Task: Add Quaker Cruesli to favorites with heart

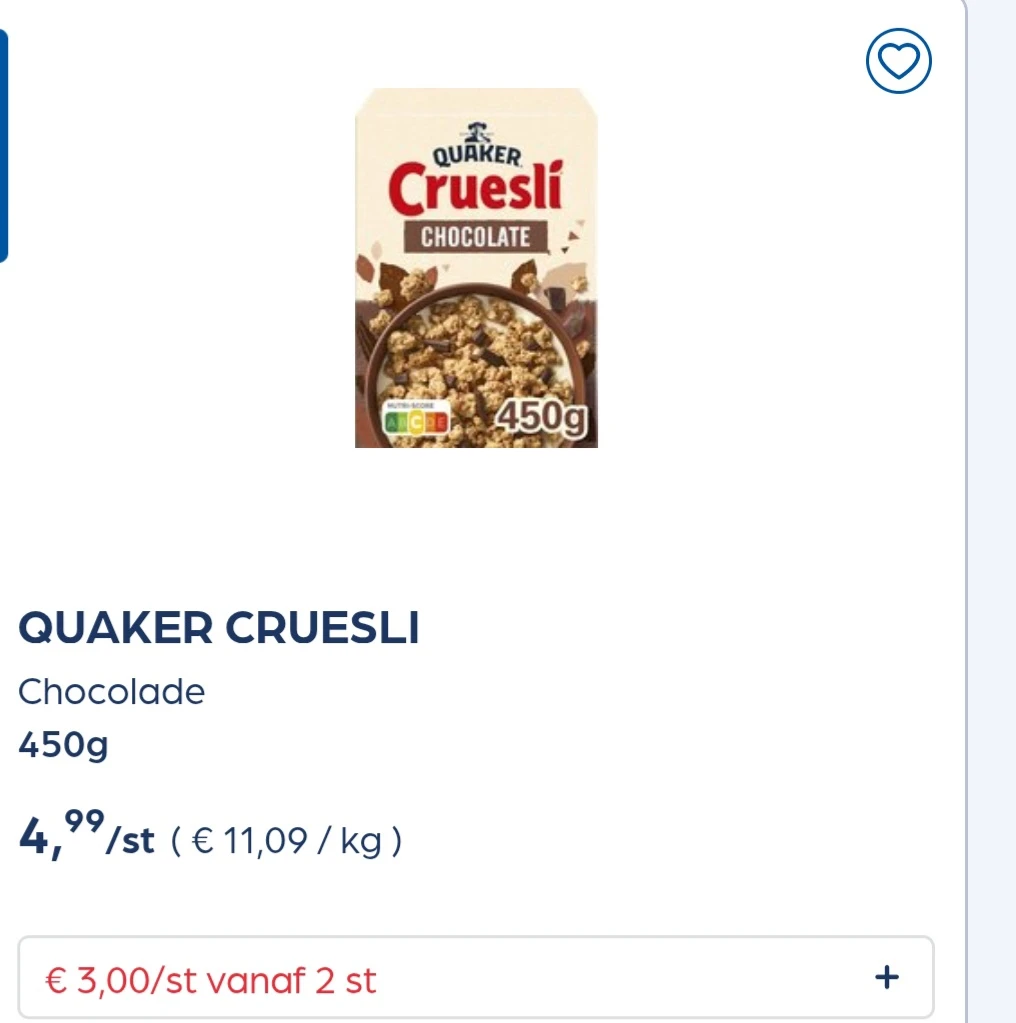Action: (x=898, y=61)
